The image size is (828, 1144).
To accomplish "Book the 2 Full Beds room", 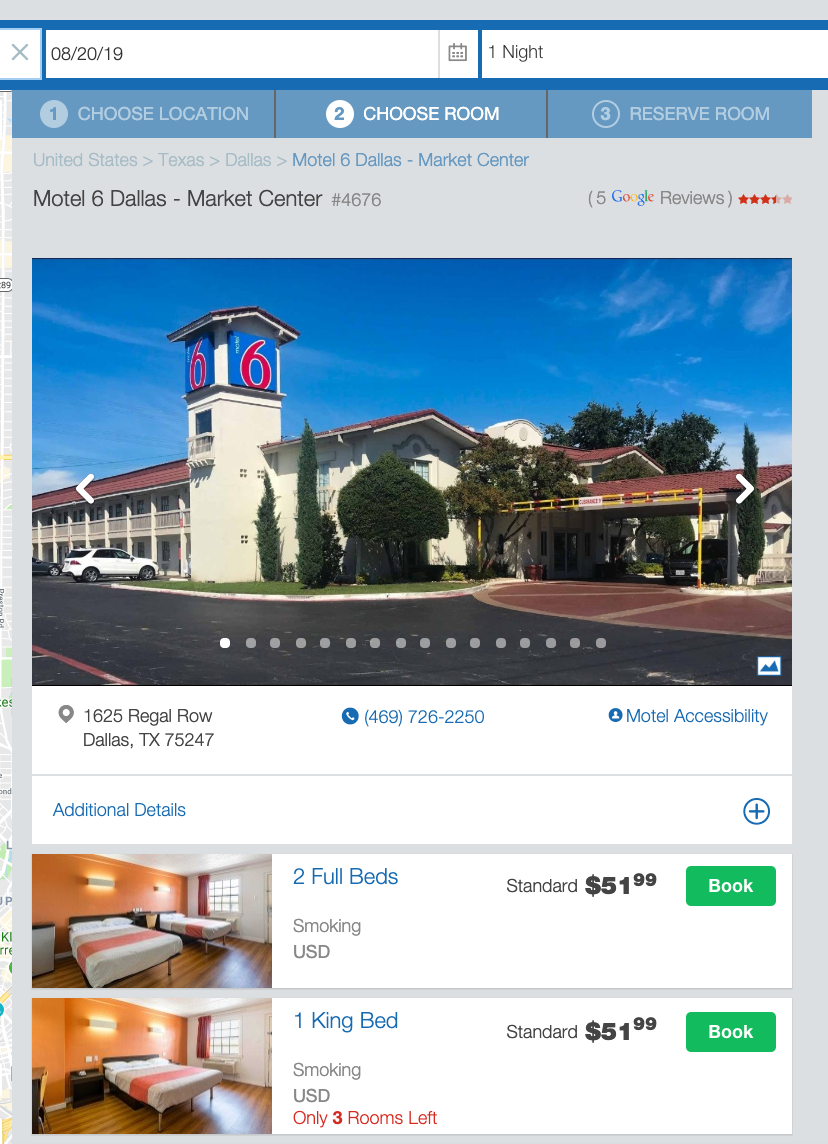I will 730,886.
